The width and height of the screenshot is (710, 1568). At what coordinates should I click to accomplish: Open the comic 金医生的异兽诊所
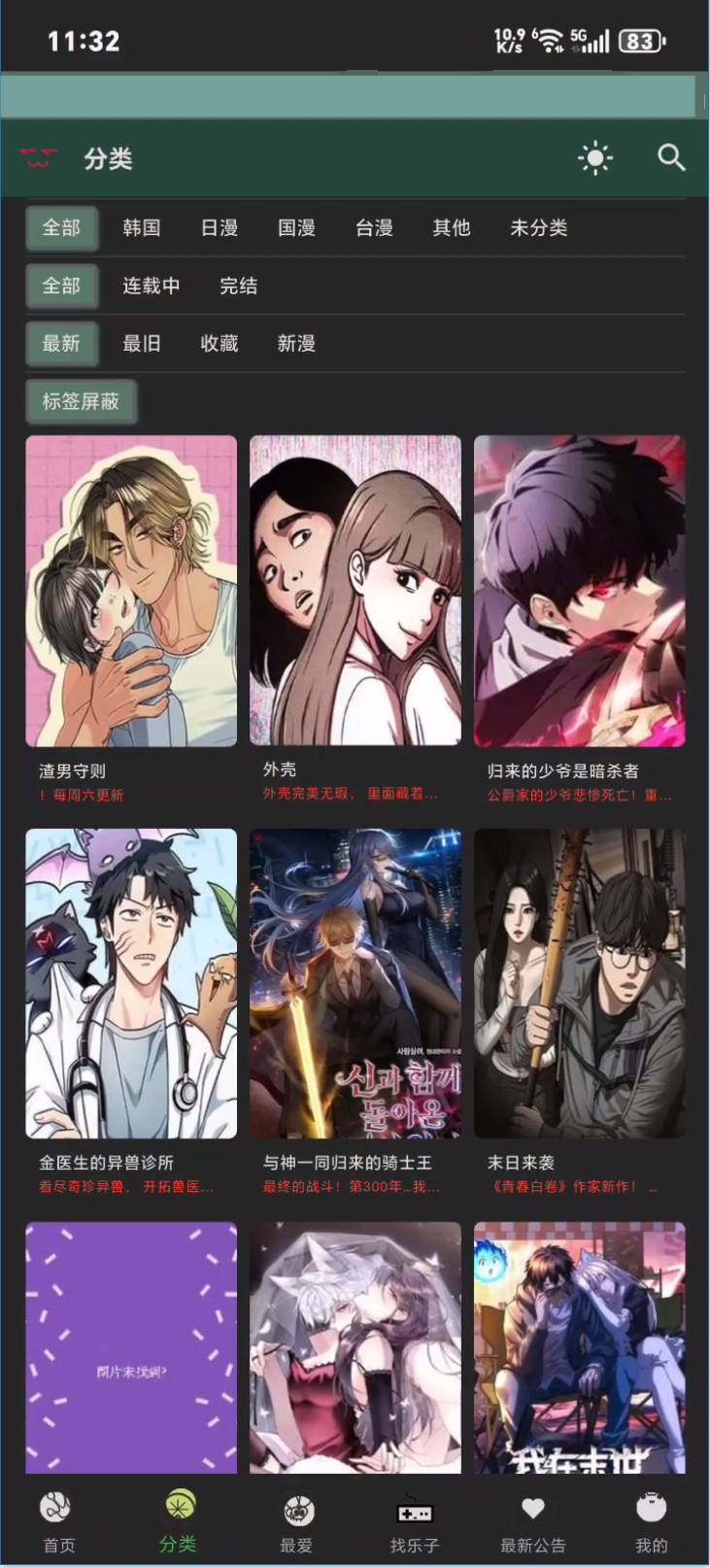point(131,983)
